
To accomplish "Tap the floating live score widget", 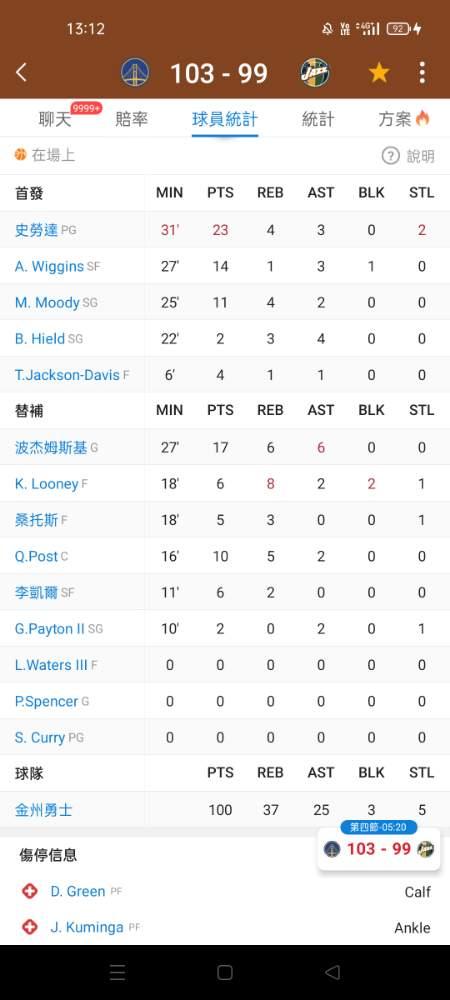I will [379, 849].
